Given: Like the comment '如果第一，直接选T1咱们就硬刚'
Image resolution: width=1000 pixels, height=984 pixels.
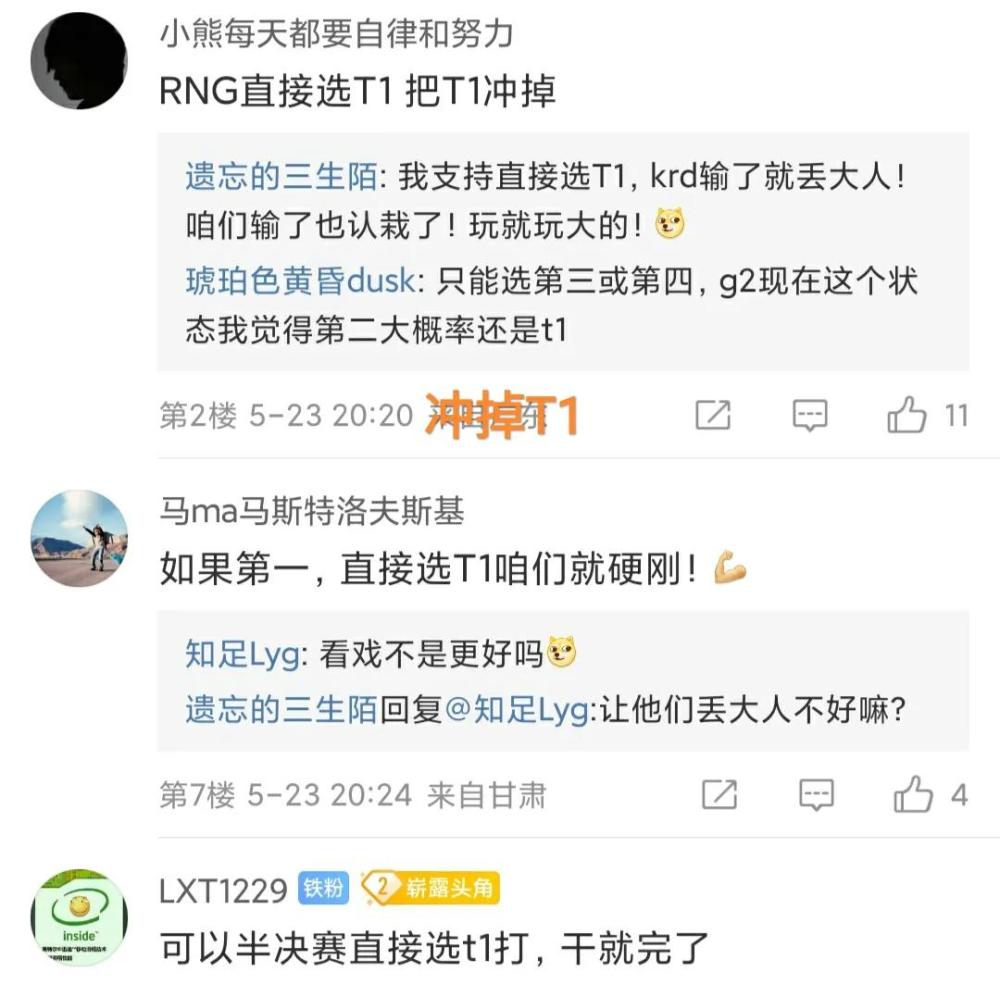Looking at the screenshot, I should tap(914, 795).
